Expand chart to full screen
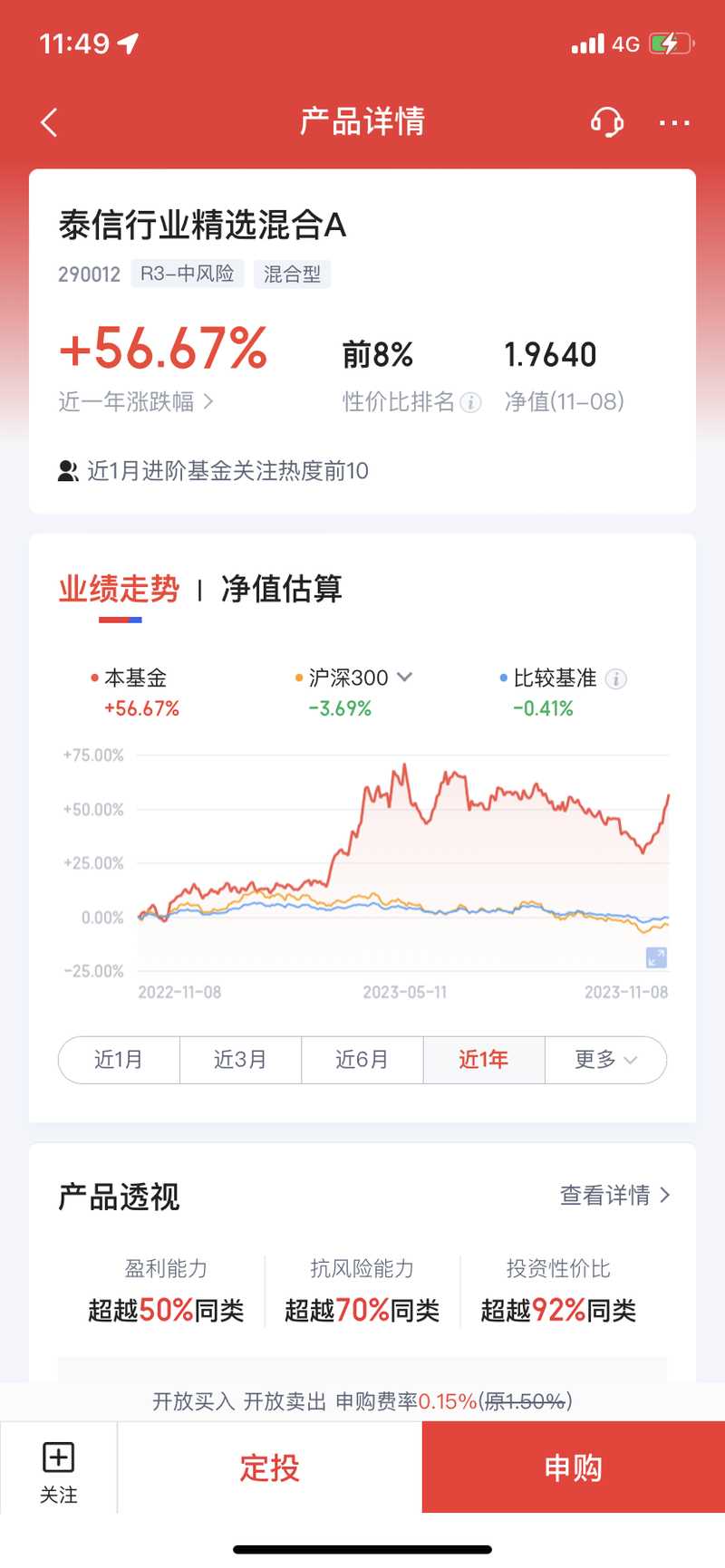The image size is (725, 1568). tap(656, 957)
